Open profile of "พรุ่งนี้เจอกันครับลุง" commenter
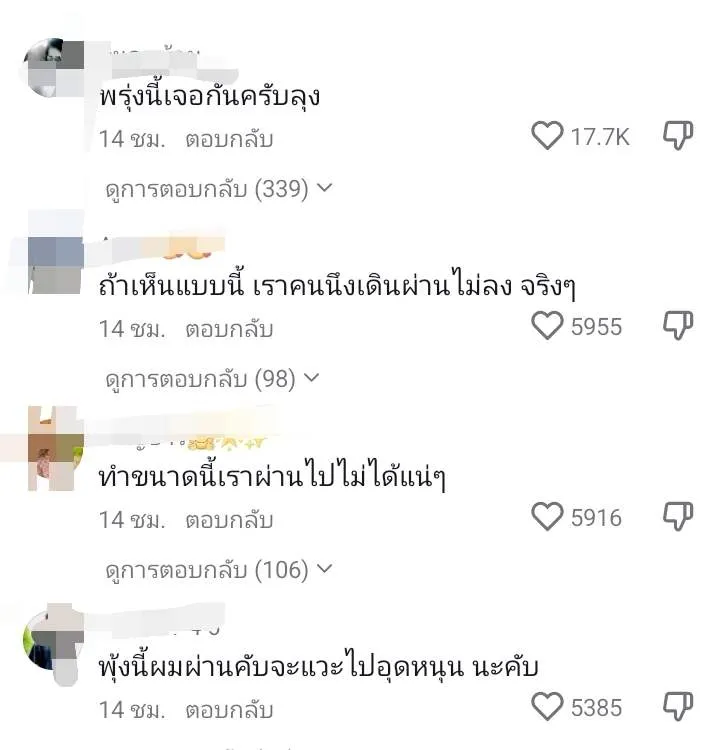 point(52,68)
